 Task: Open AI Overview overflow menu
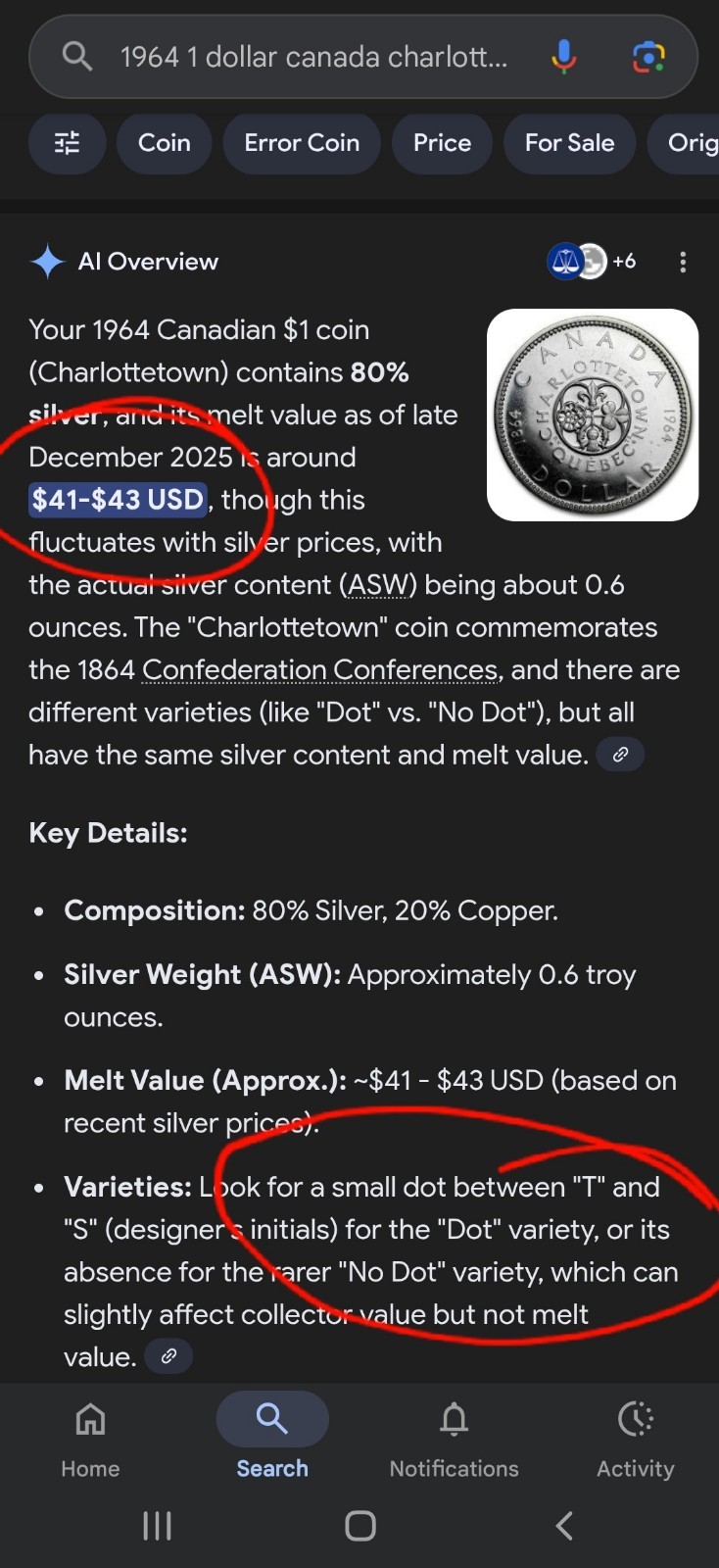click(683, 262)
